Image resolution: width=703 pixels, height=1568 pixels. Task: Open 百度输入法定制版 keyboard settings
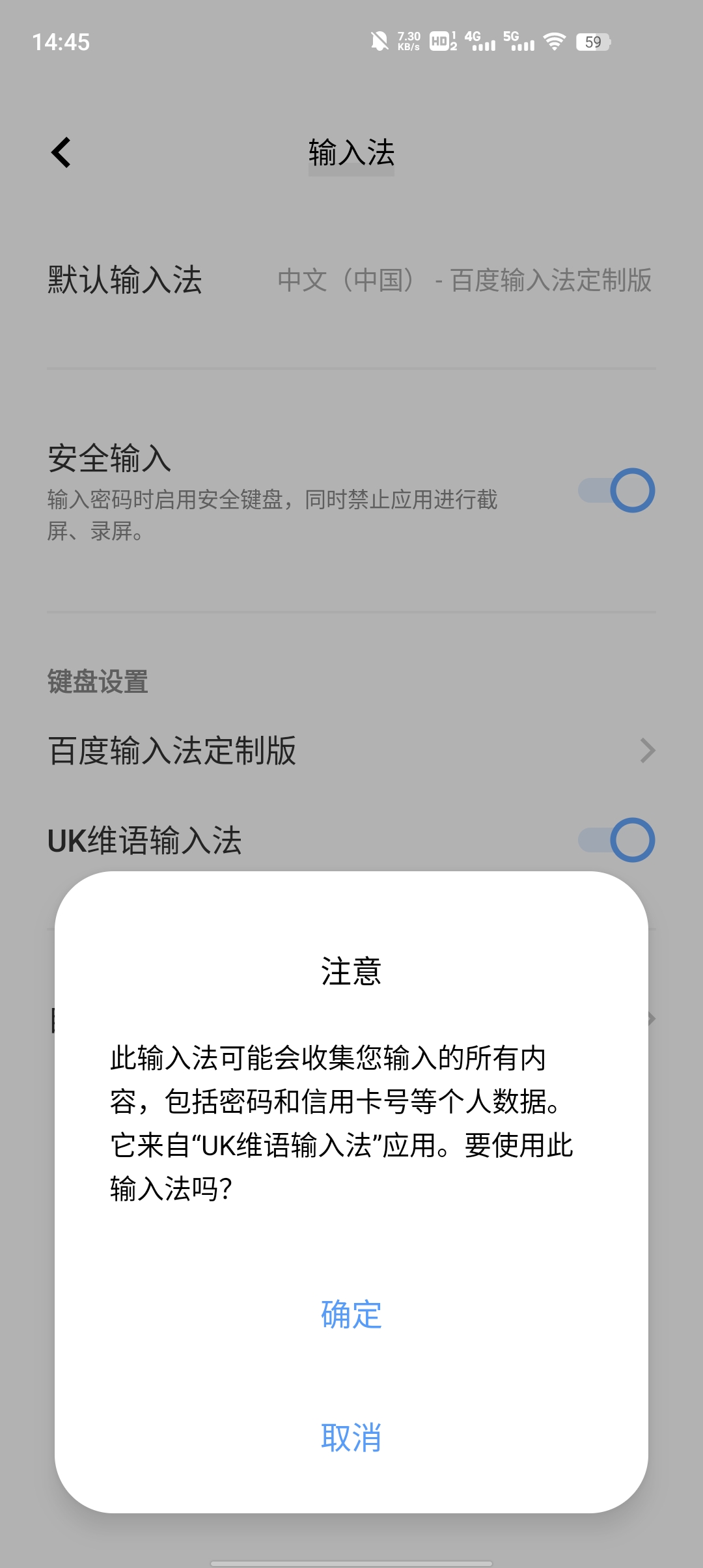pyautogui.click(x=351, y=750)
